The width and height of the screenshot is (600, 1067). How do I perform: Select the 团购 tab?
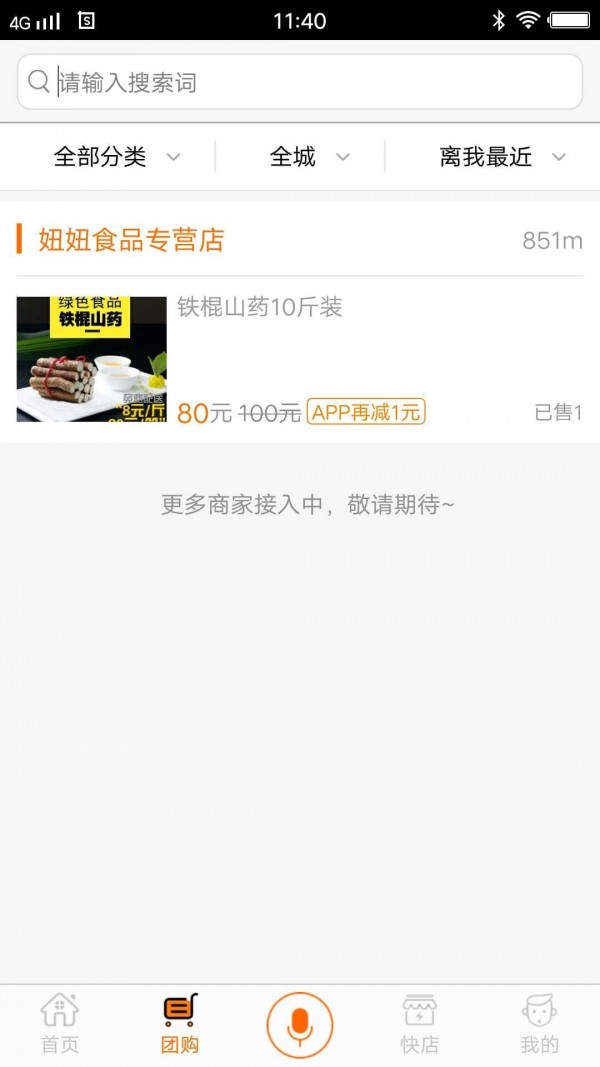[x=180, y=1024]
